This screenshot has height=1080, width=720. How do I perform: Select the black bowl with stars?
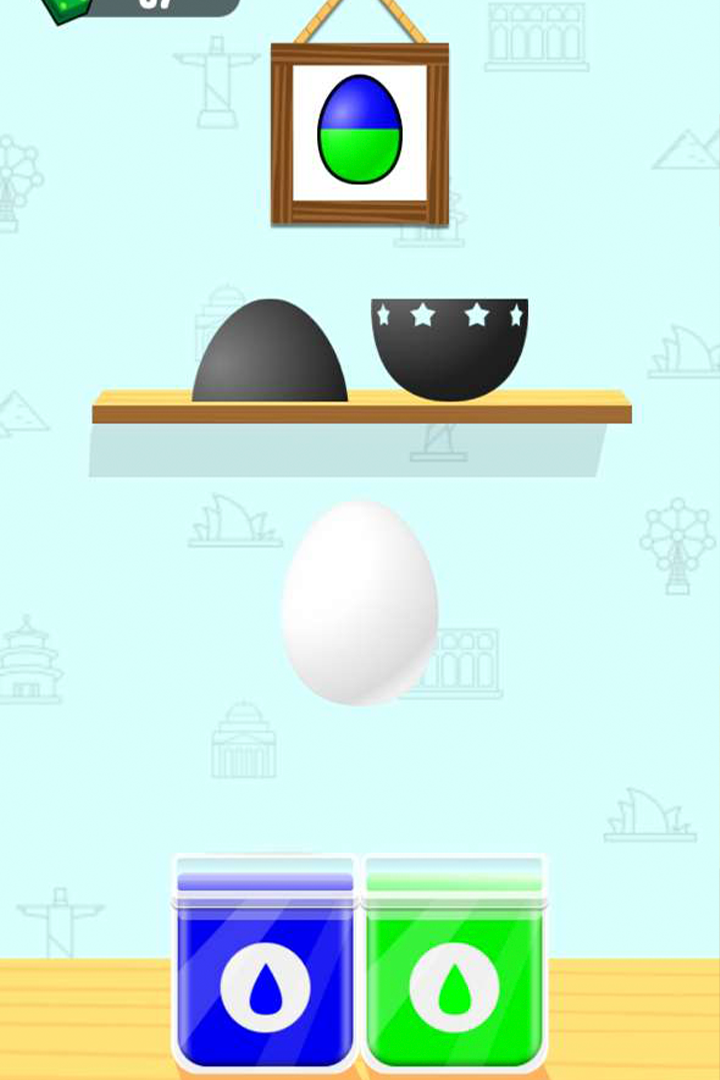449,346
